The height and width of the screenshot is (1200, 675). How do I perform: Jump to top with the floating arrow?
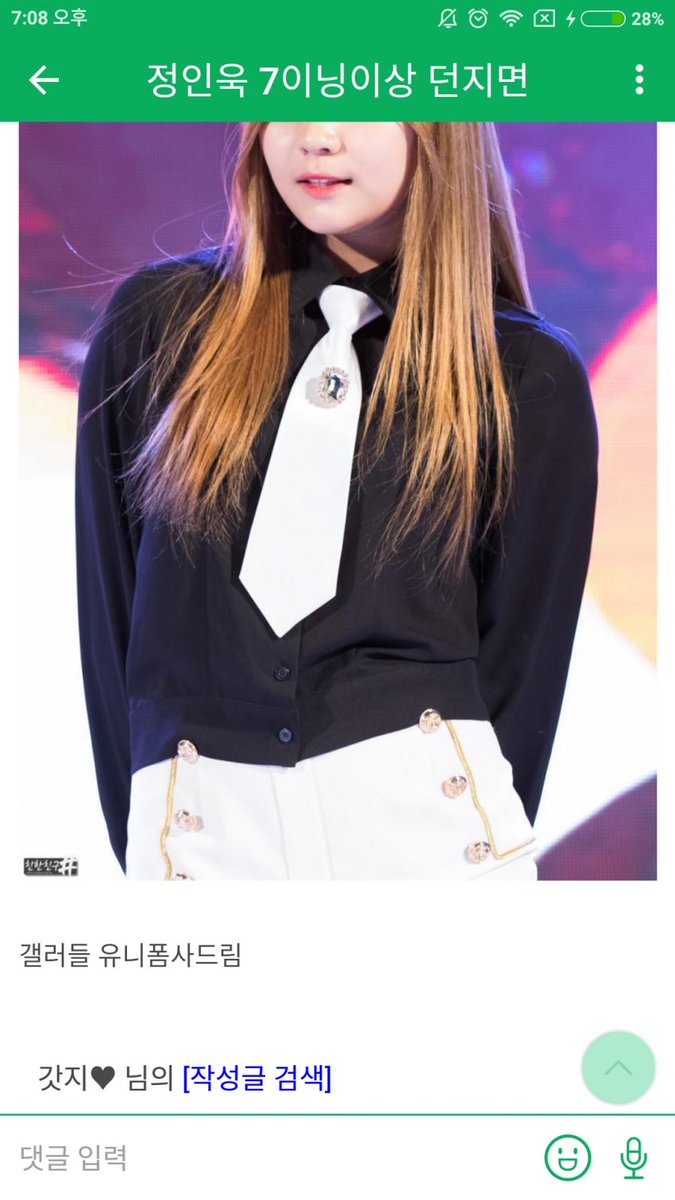[618, 1067]
